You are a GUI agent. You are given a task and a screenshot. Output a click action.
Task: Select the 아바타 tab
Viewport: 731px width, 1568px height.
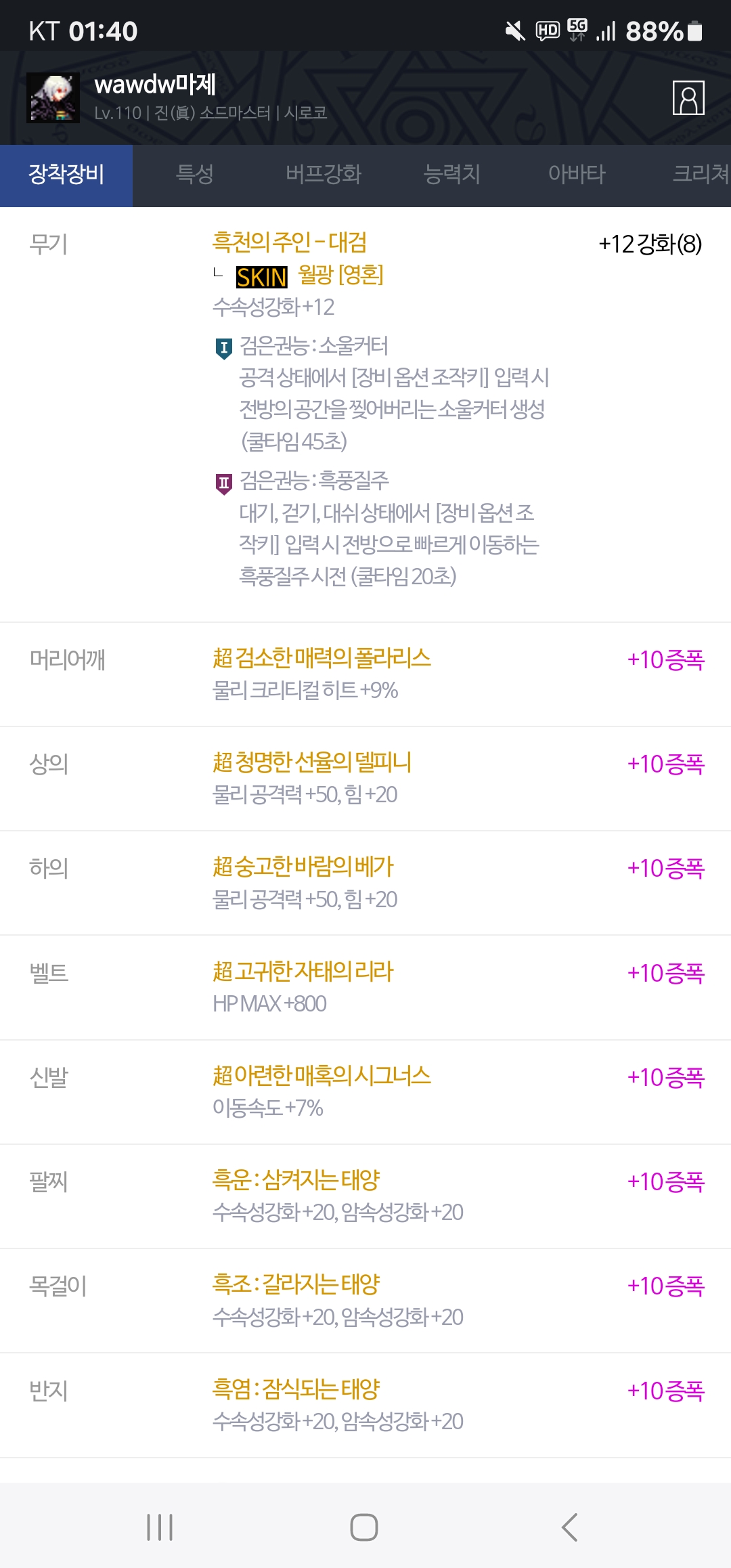tap(577, 175)
